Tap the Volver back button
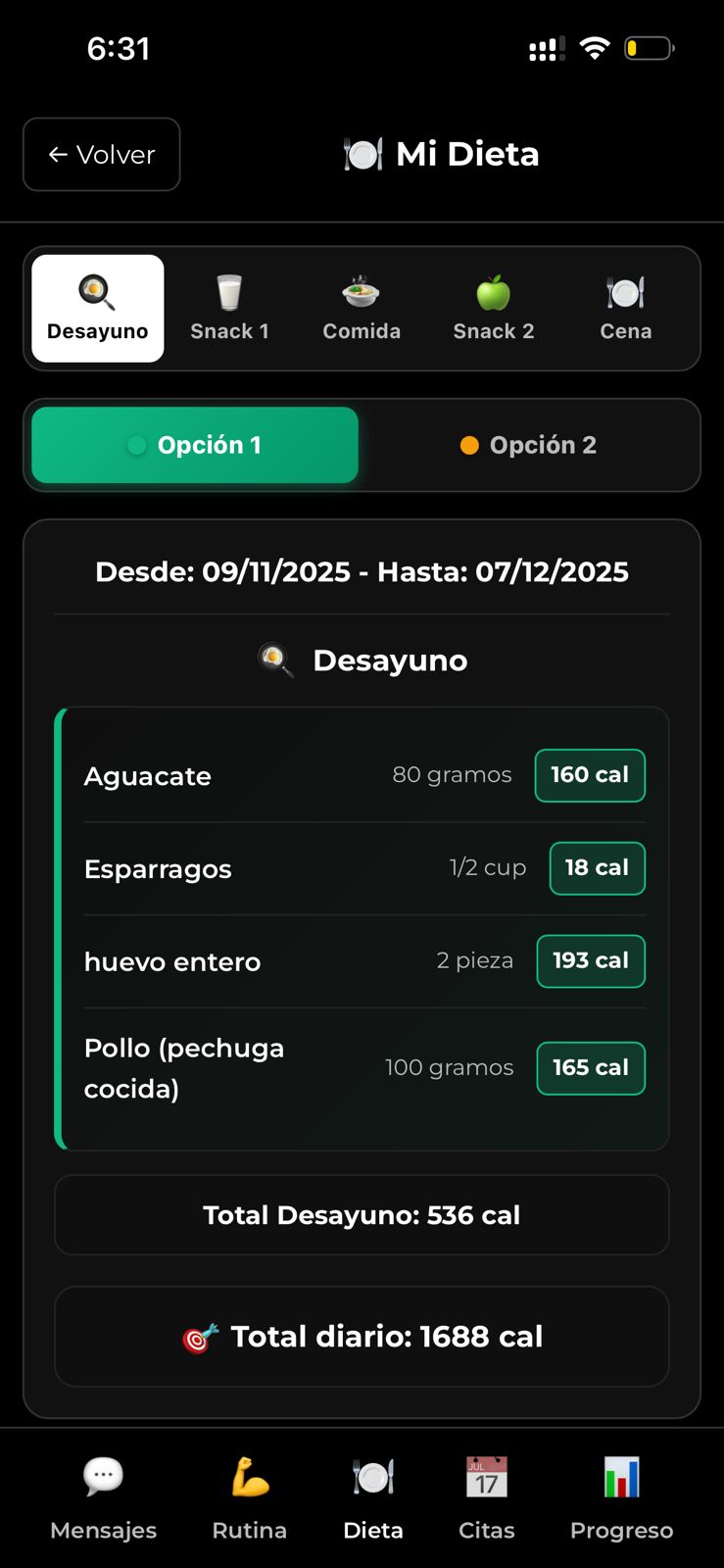 pyautogui.click(x=101, y=154)
